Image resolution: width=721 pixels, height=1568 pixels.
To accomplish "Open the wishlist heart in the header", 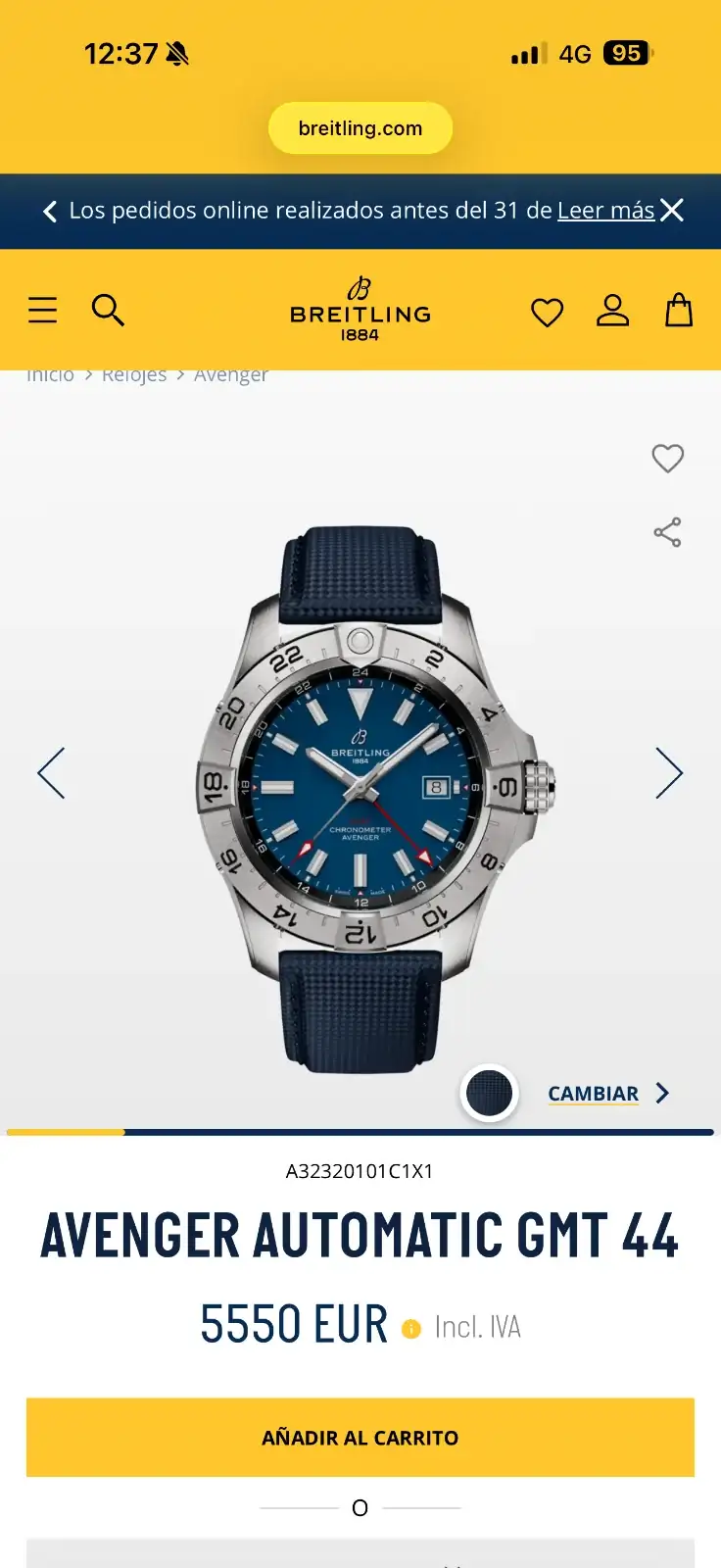I will [547, 313].
